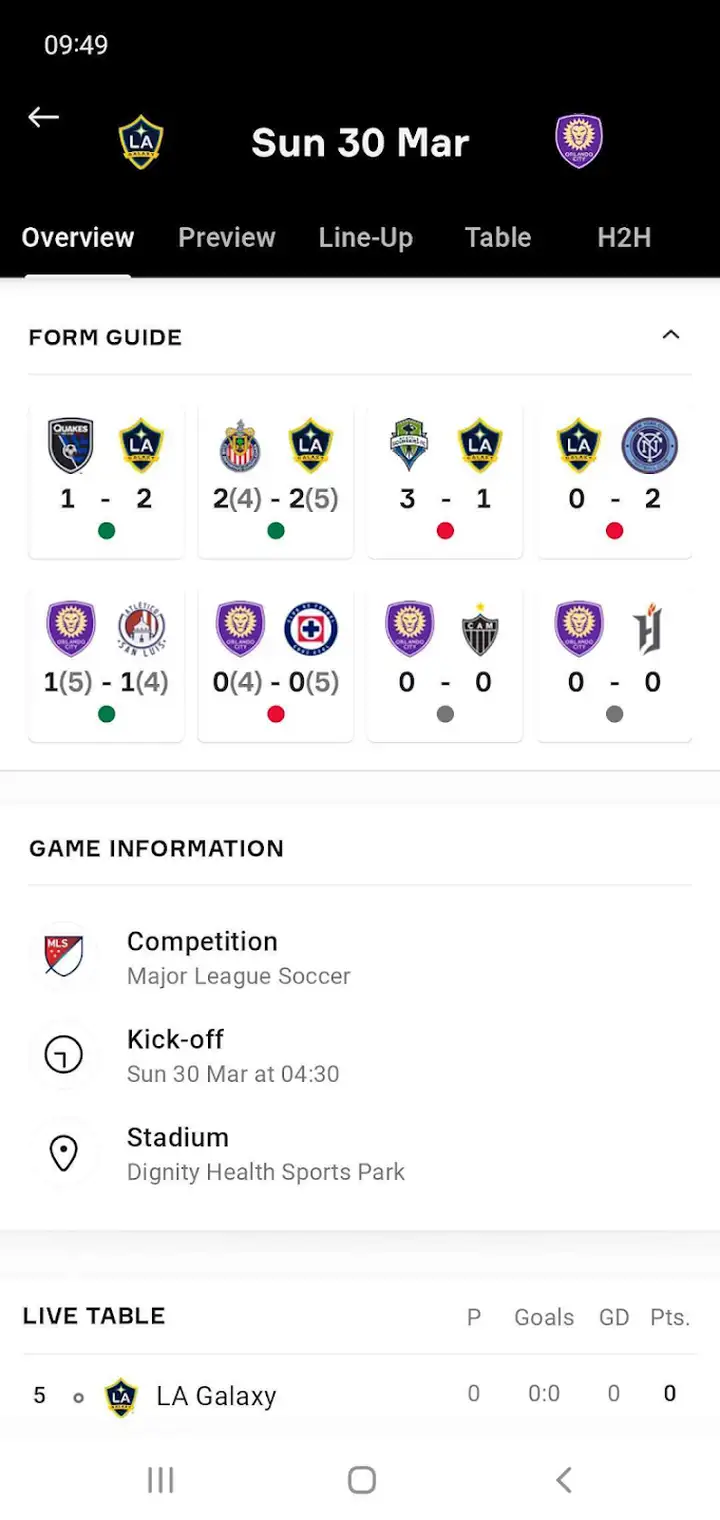Screen dimensions: 720x1520
Task: Open the 2(4)-2(5) Chivas vs Galaxy match
Action: [276, 481]
